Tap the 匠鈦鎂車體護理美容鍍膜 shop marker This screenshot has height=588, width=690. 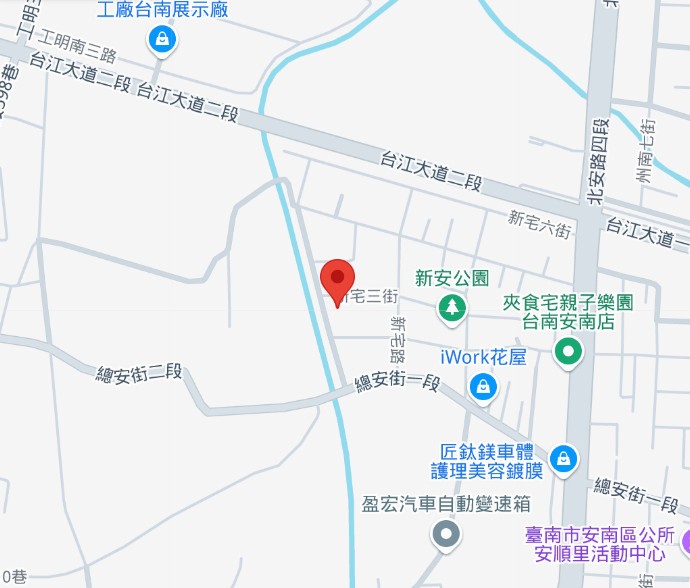pos(564,458)
